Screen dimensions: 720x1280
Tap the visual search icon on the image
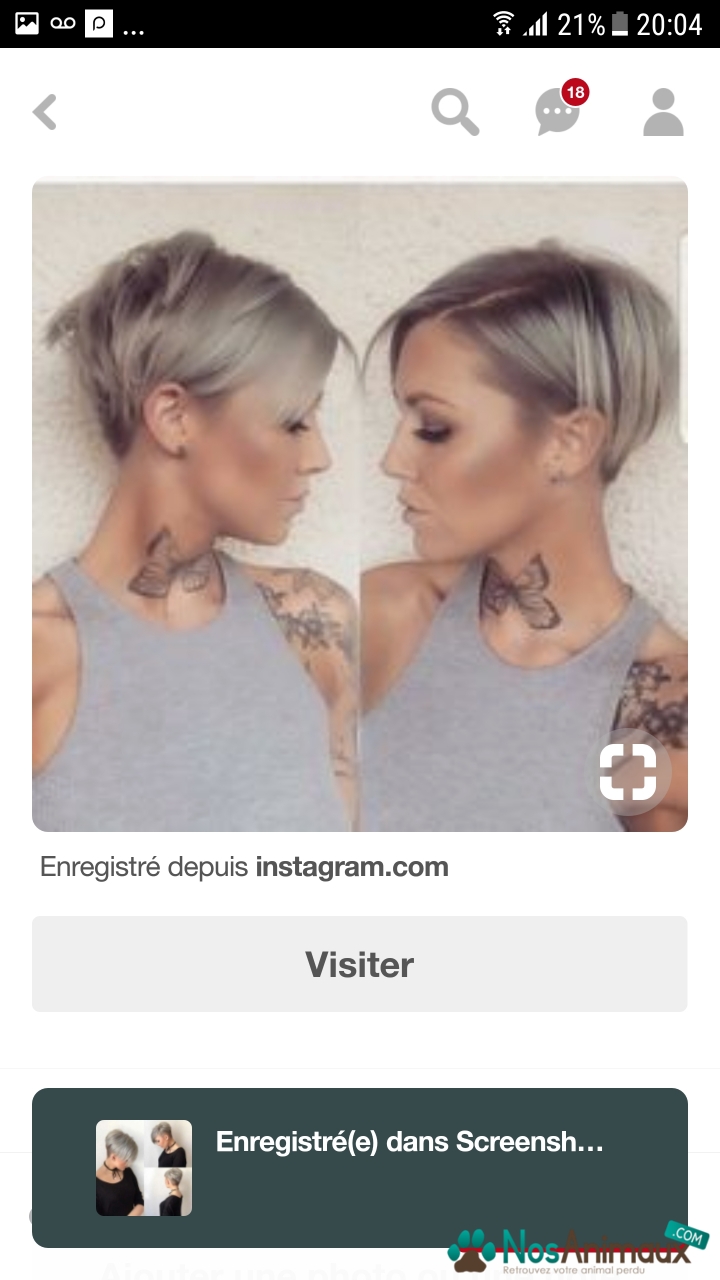pos(628,773)
